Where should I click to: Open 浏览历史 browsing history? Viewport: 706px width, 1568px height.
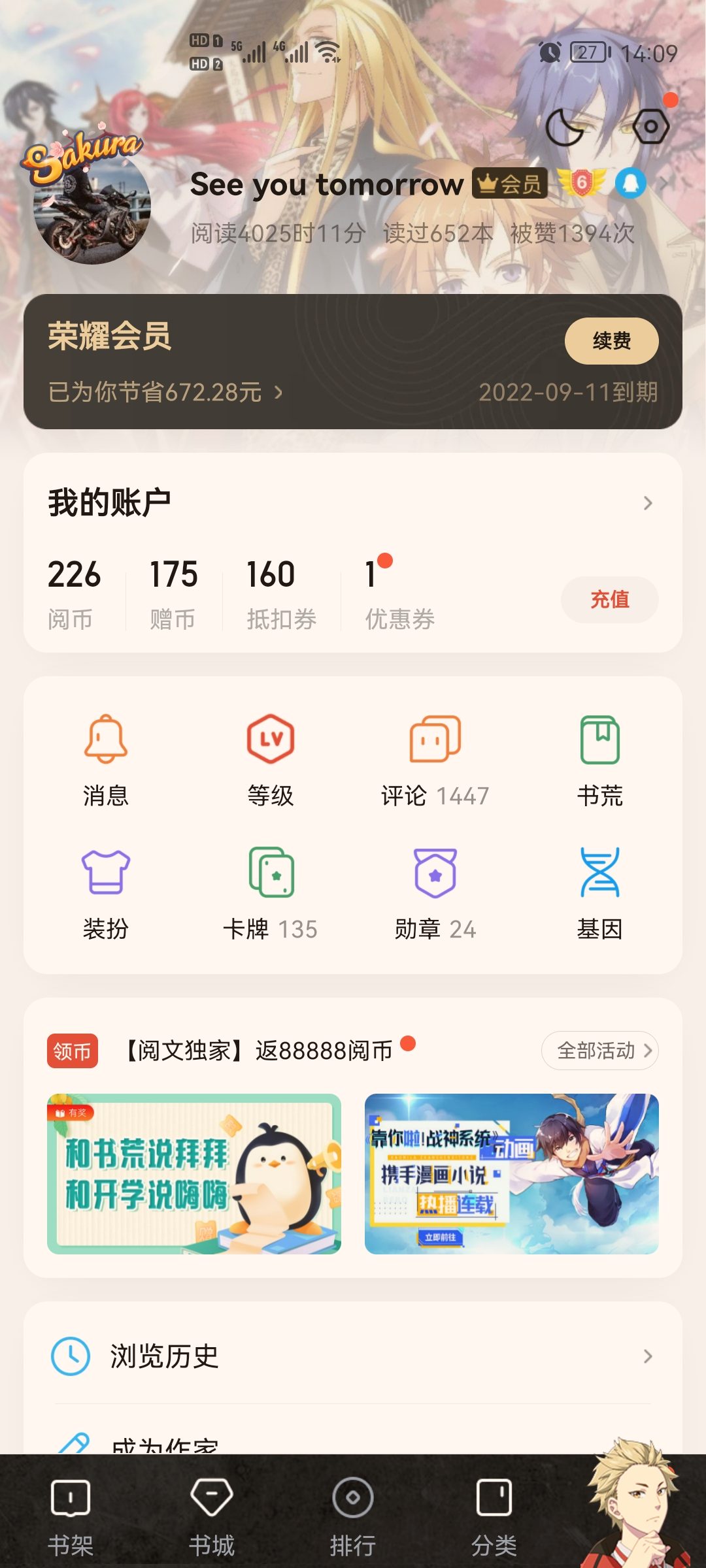[x=353, y=1356]
